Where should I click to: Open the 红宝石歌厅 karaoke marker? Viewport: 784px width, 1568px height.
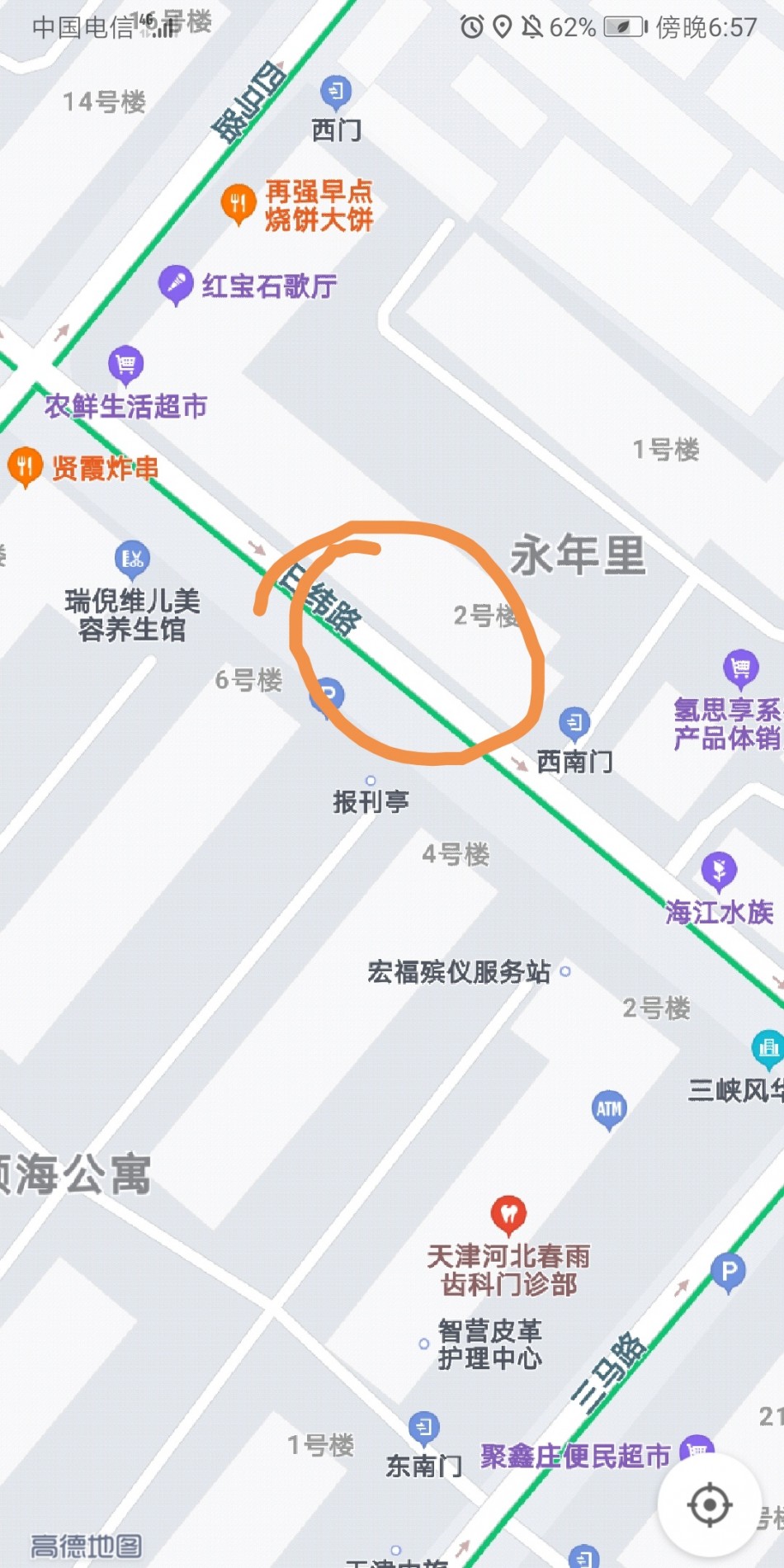[175, 285]
